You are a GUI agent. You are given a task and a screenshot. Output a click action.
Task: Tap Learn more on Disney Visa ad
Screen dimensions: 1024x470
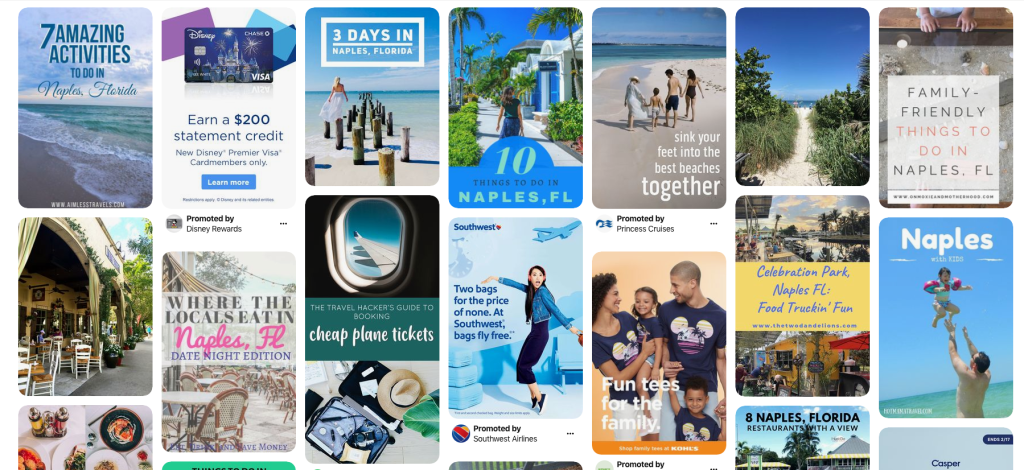(228, 182)
